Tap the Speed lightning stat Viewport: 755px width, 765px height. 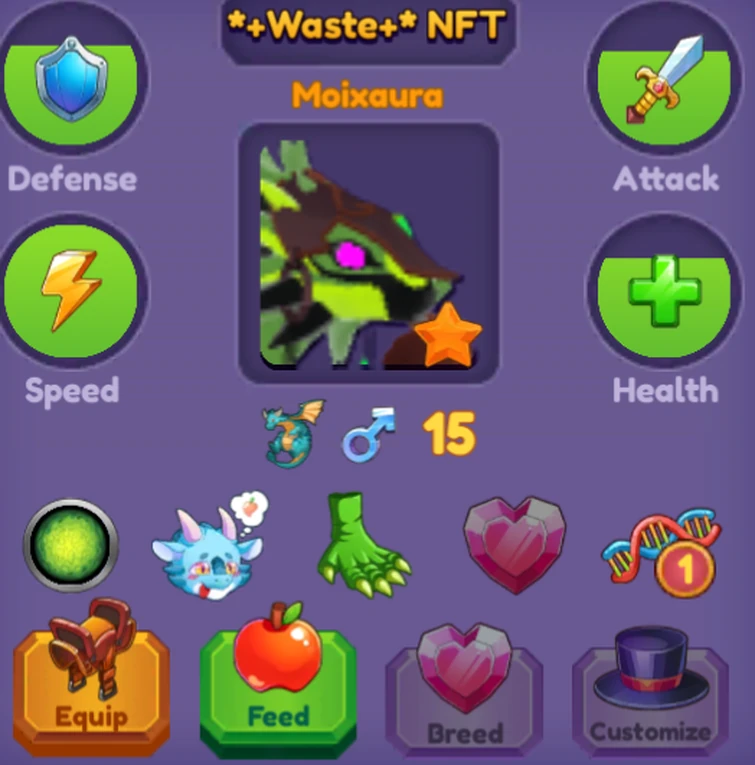[72, 290]
